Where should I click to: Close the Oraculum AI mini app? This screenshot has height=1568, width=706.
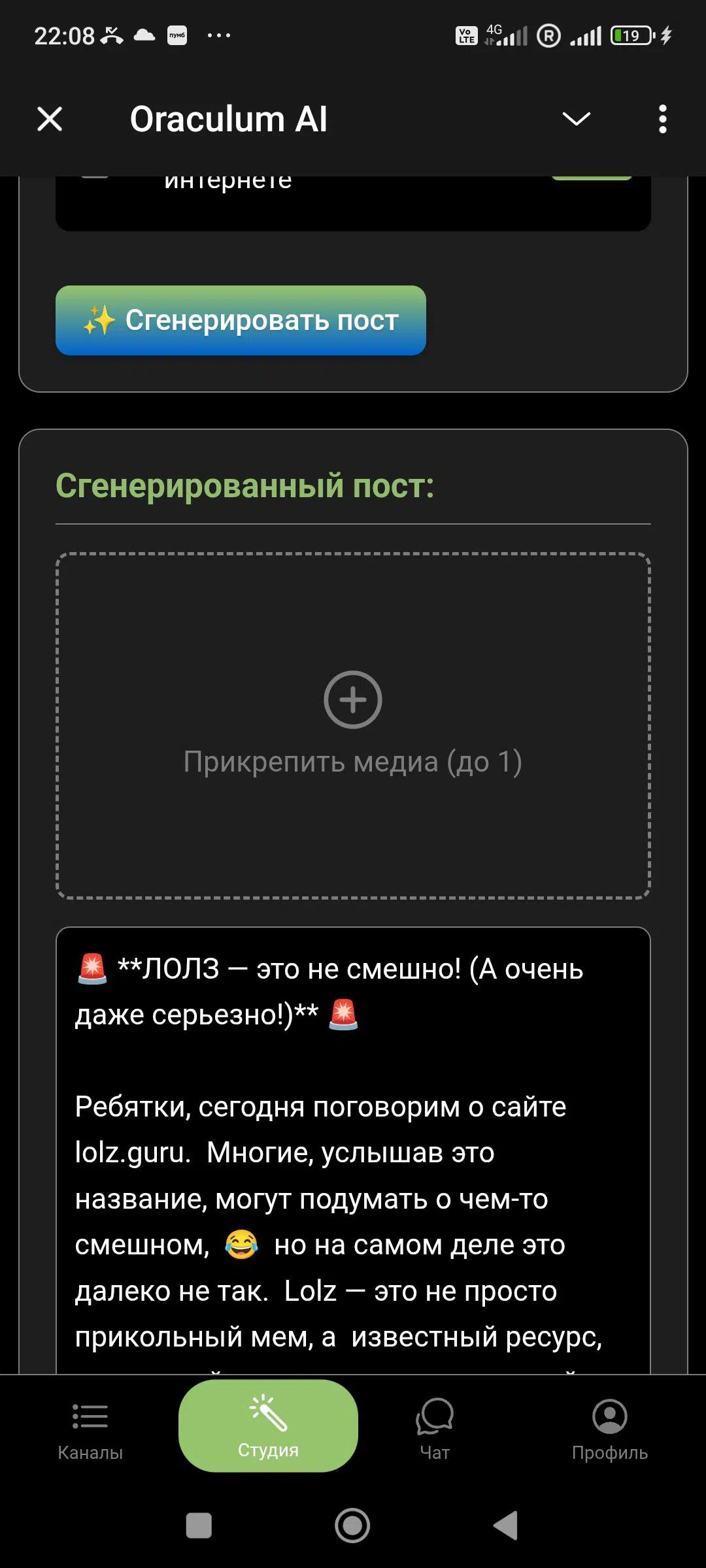coord(50,120)
